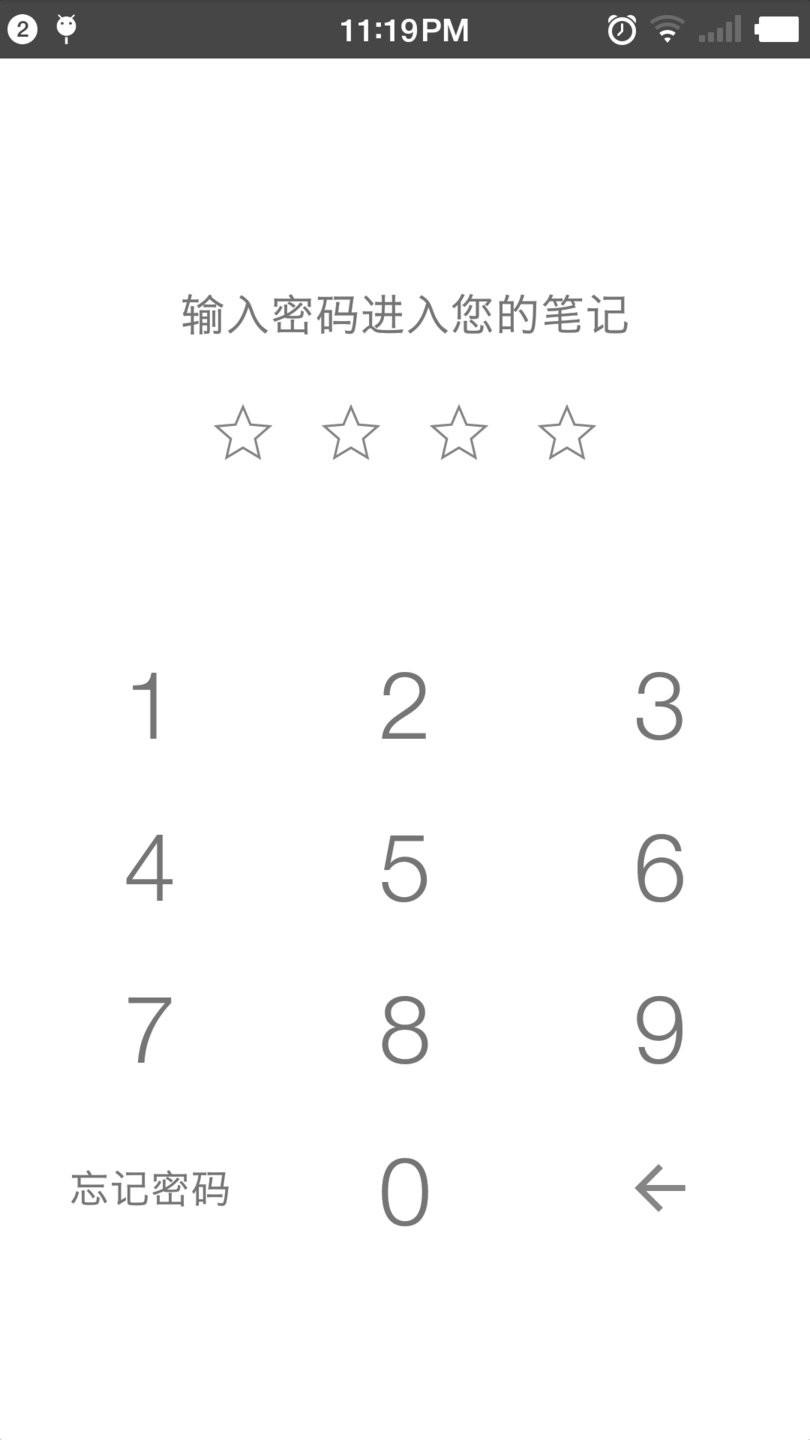Tap digit 9 on the PIN pad
Screen dimensions: 810x1440
pyautogui.click(x=659, y=1028)
